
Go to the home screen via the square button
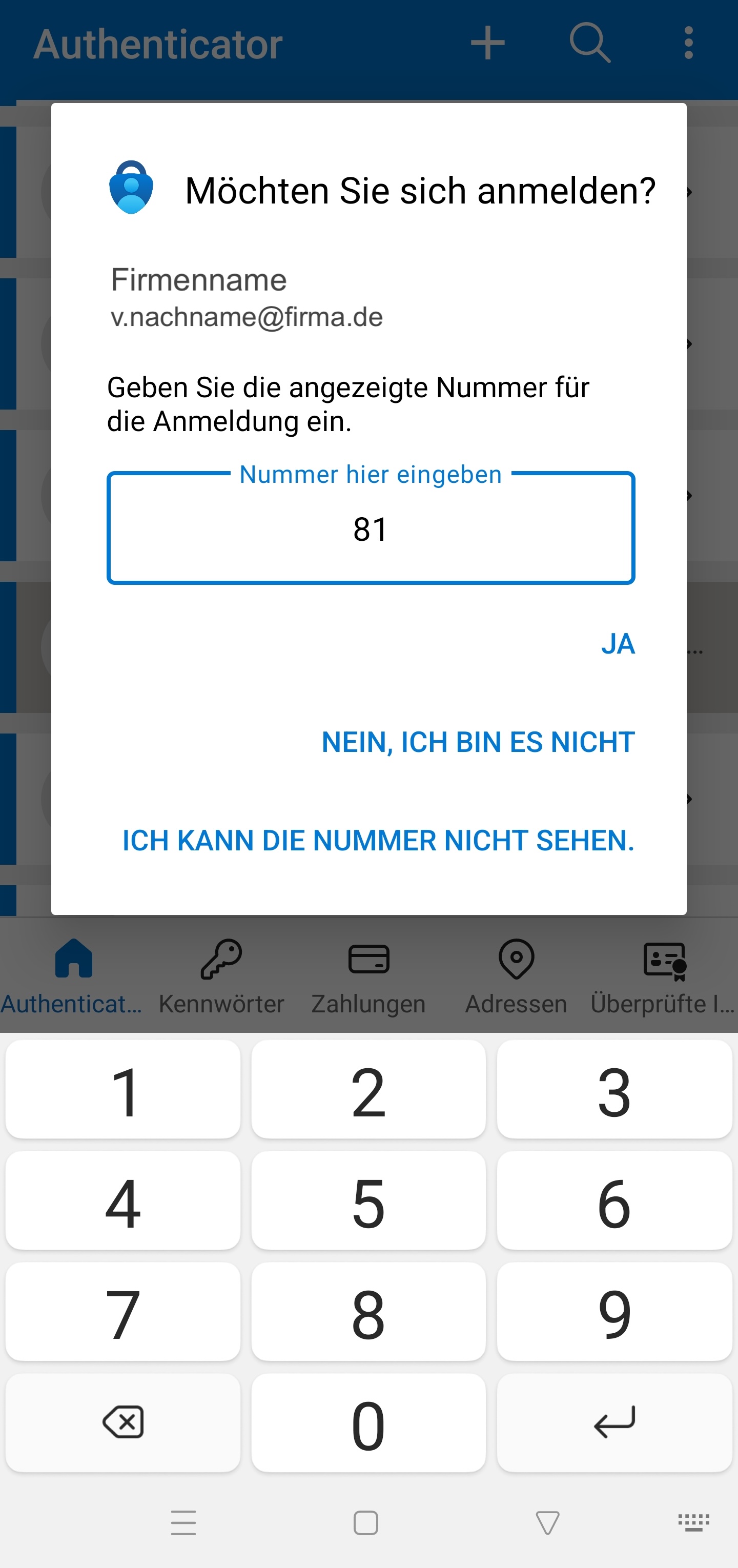click(x=365, y=1523)
